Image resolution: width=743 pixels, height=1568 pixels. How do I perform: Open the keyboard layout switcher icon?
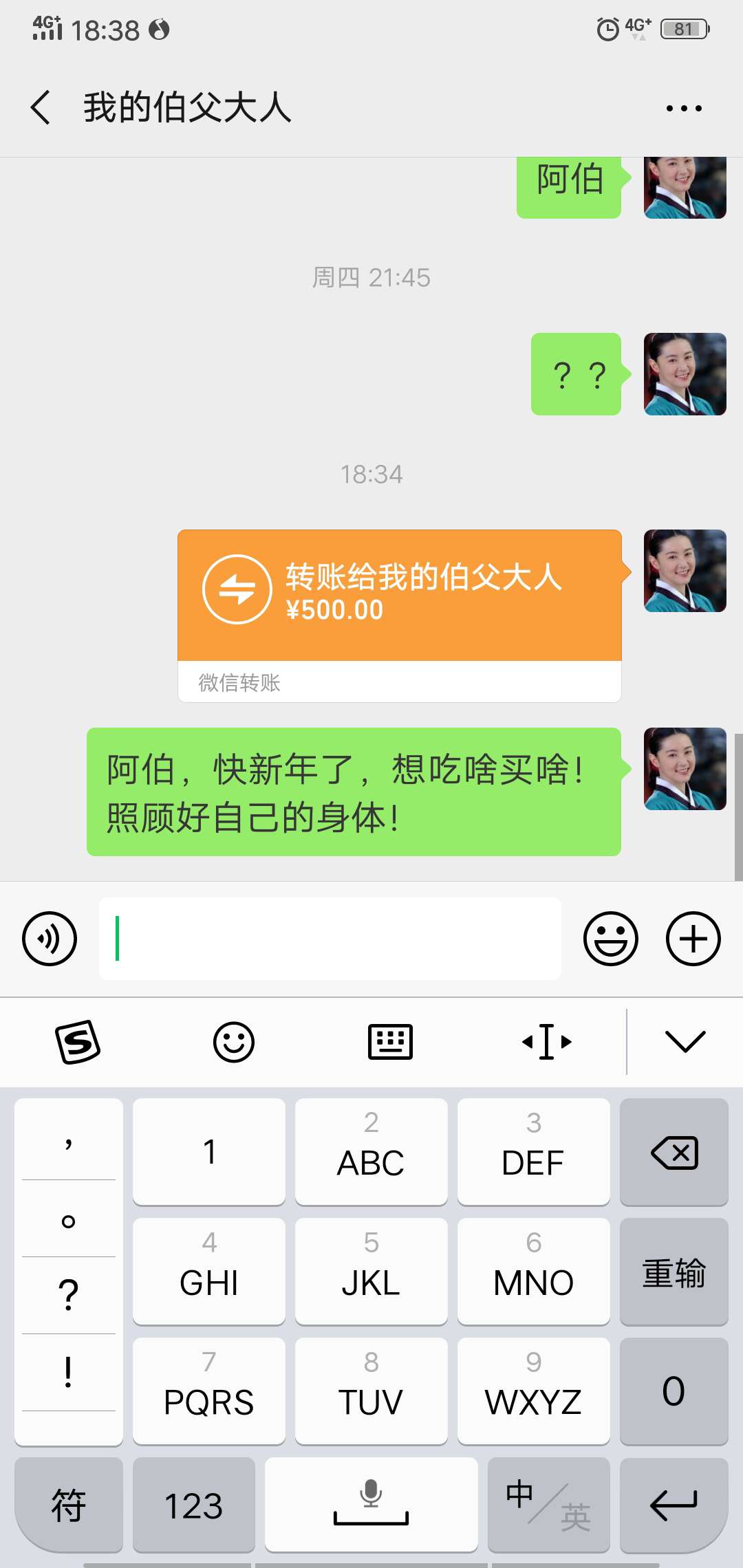(389, 1042)
